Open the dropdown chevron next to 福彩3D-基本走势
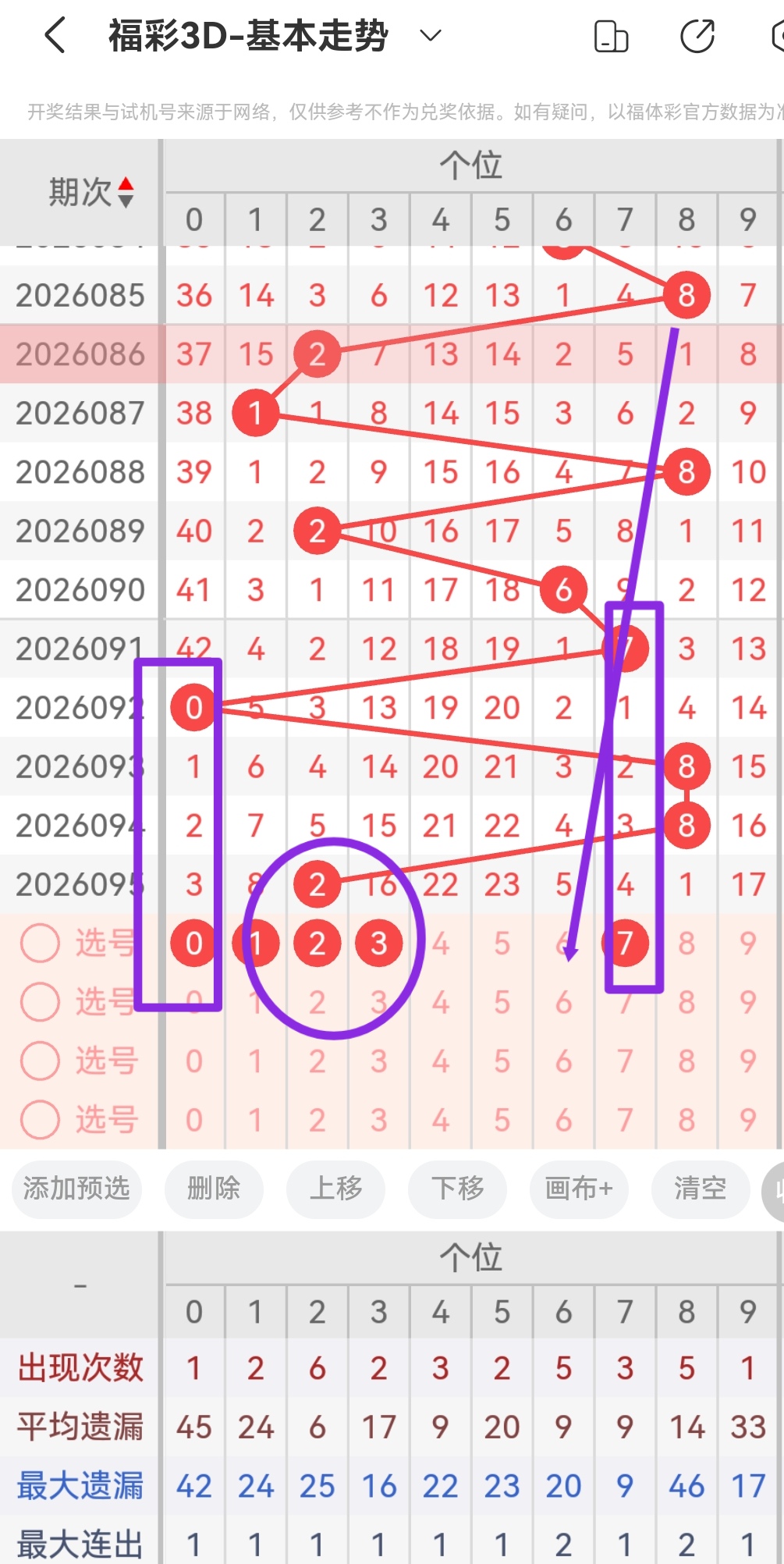 coord(430,36)
